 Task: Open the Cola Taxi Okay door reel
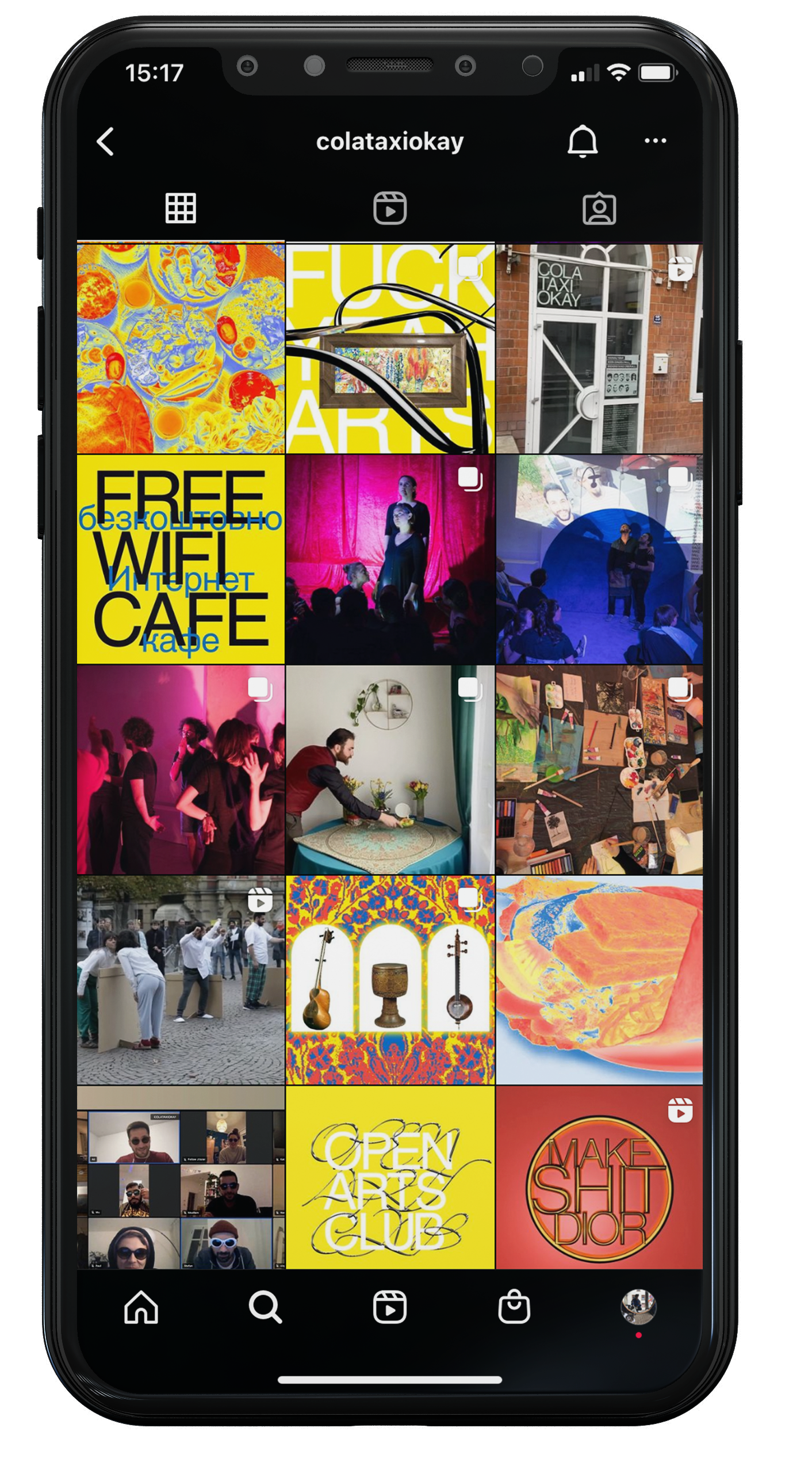599,349
